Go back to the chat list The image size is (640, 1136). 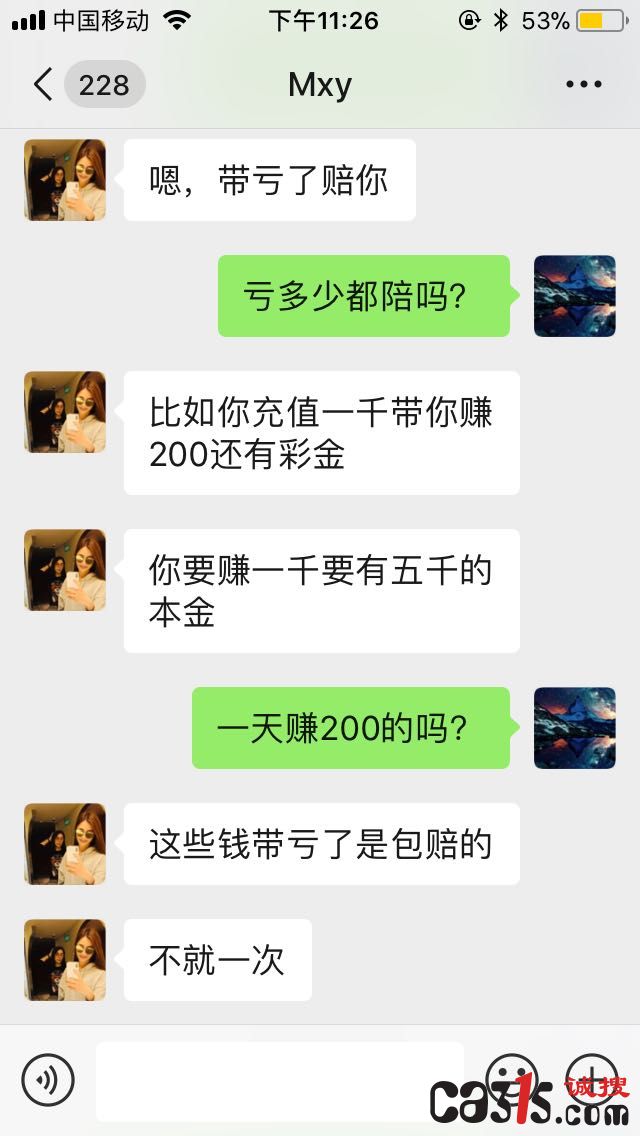pyautogui.click(x=44, y=85)
